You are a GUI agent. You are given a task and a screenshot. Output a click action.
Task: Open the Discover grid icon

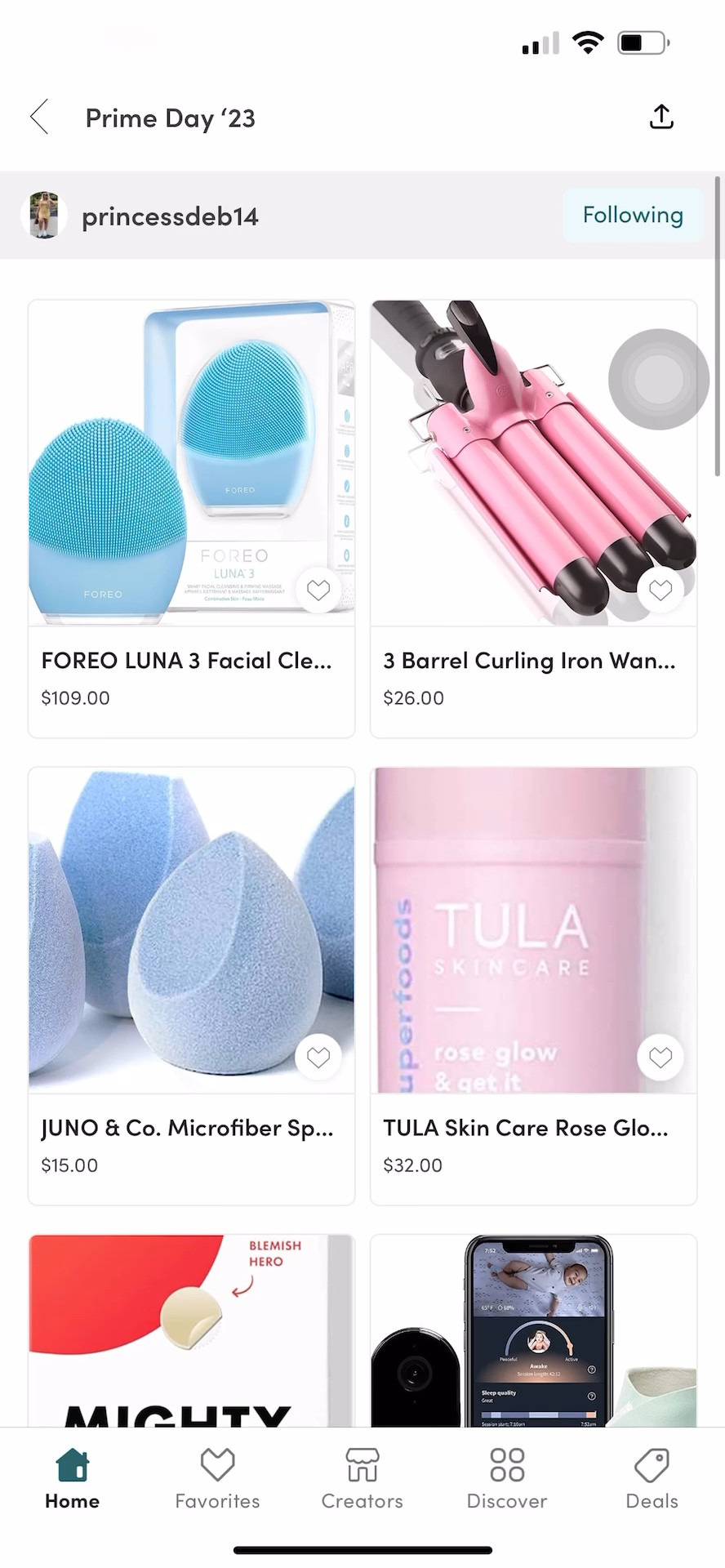click(507, 1464)
